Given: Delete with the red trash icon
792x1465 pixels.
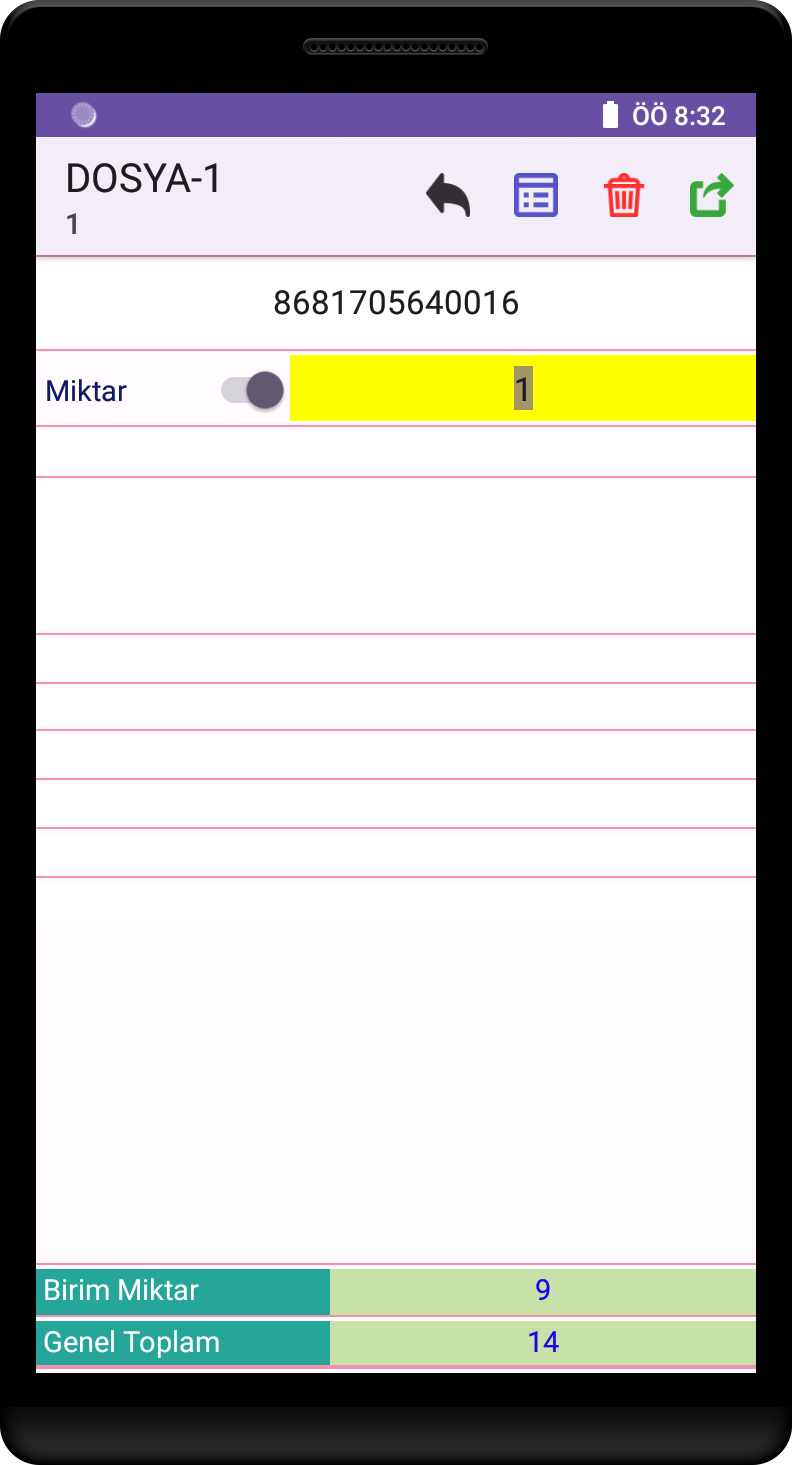Looking at the screenshot, I should [623, 195].
